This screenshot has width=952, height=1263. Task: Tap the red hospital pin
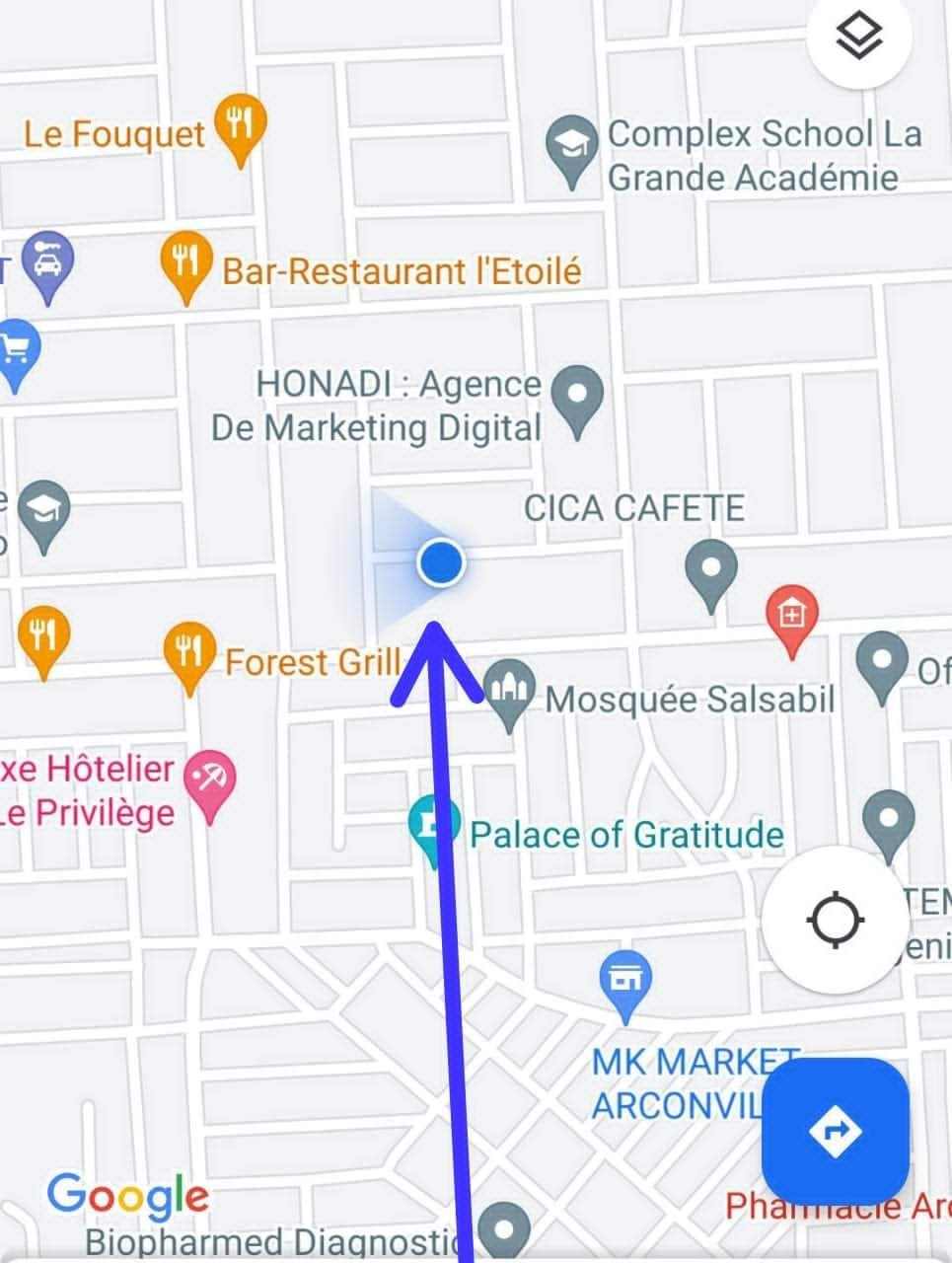(x=791, y=618)
